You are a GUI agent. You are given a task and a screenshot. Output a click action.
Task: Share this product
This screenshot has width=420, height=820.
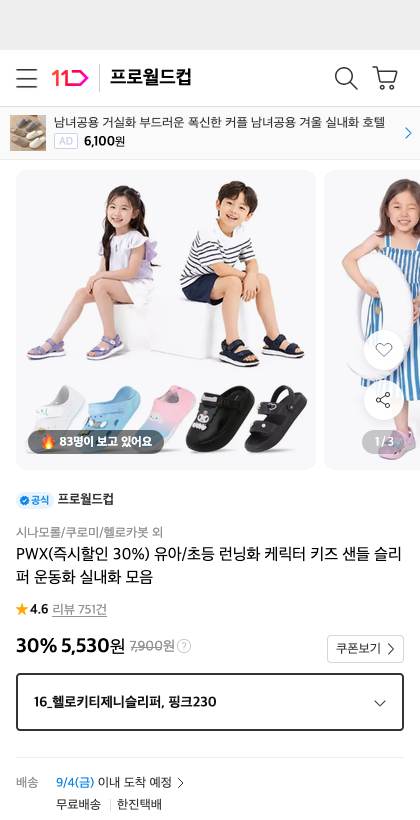383,400
